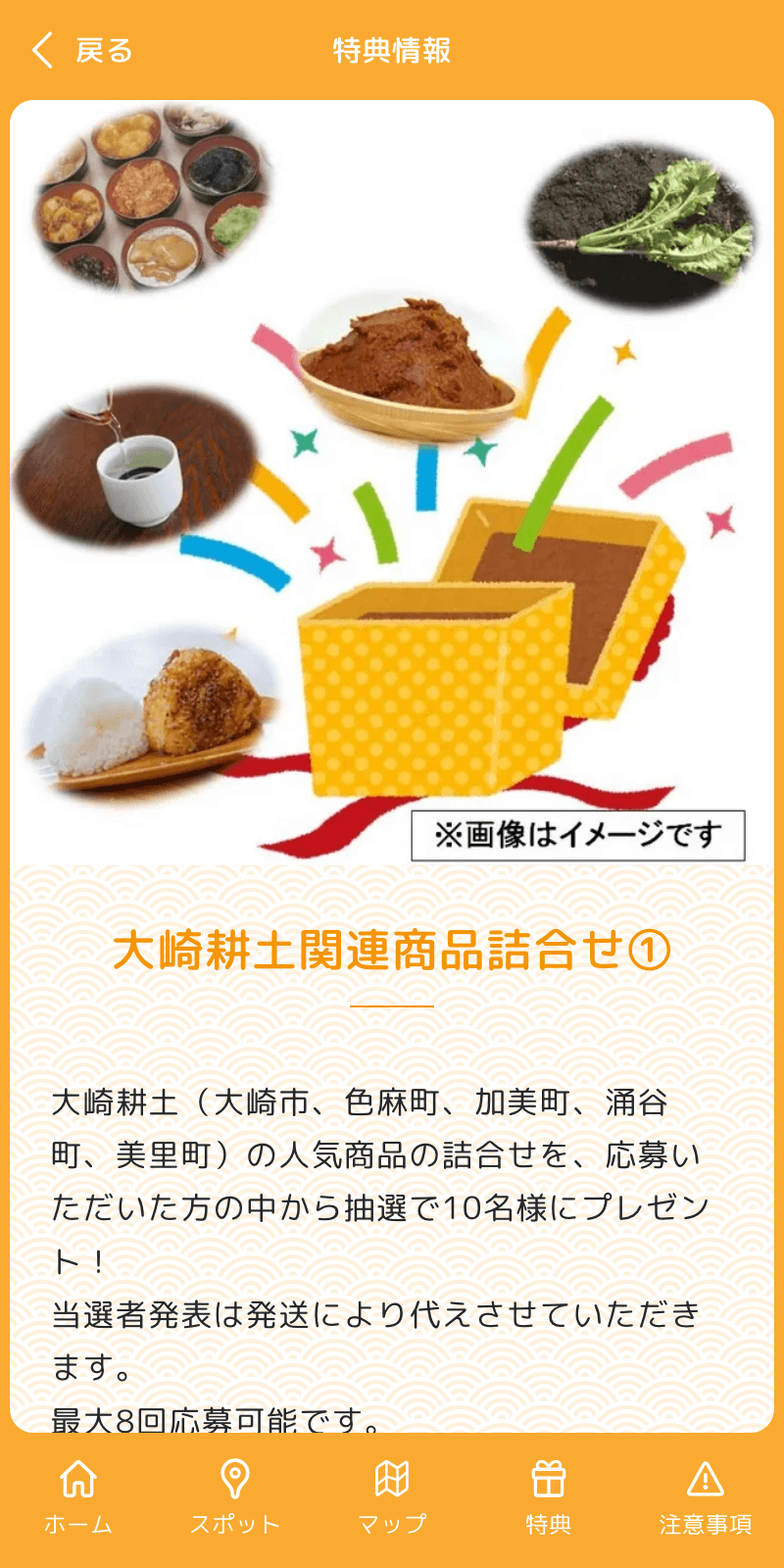784x1568 pixels.
Task: Open the 注意事項 tab
Action: pos(706,1496)
